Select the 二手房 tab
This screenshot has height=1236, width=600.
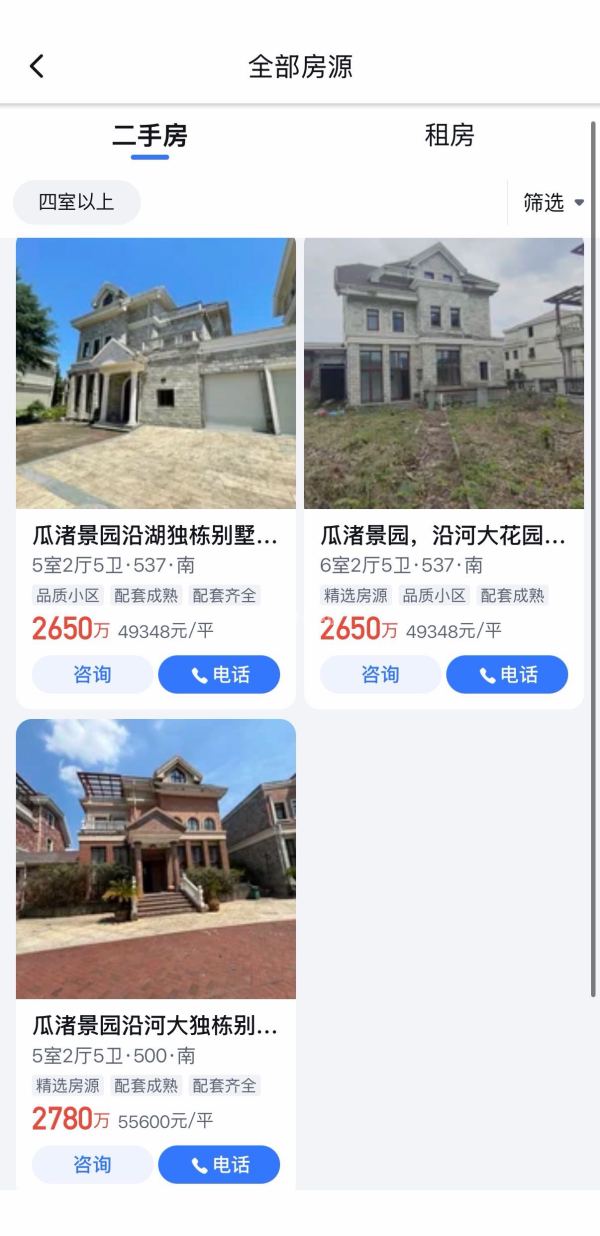(150, 136)
